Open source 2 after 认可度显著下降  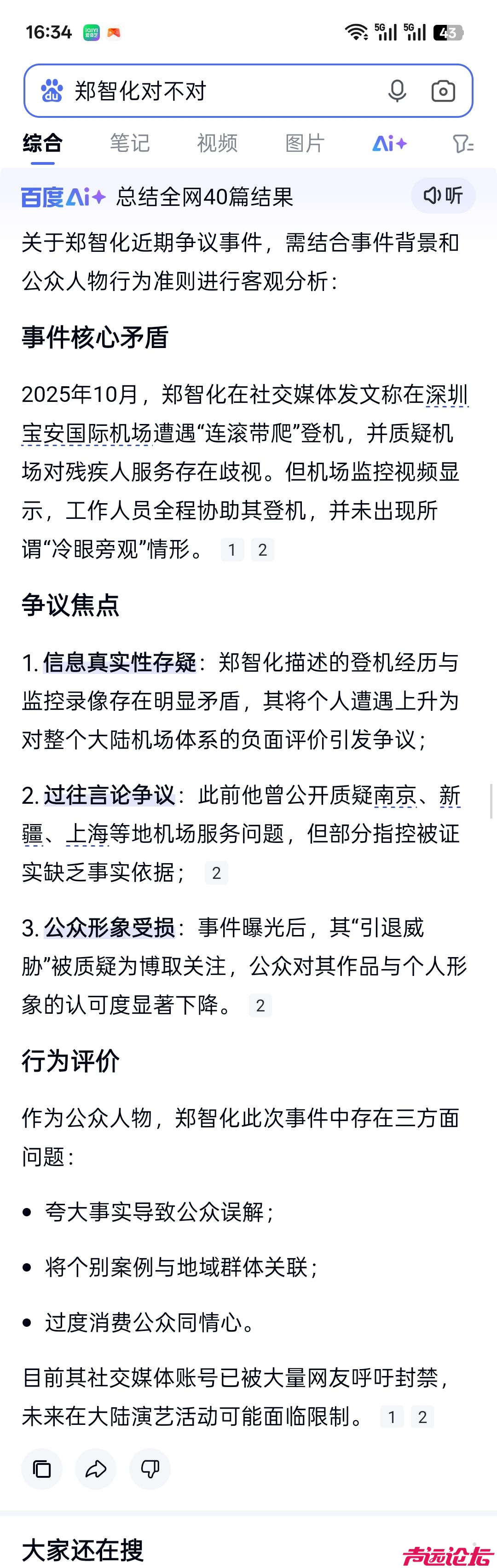(x=260, y=1005)
